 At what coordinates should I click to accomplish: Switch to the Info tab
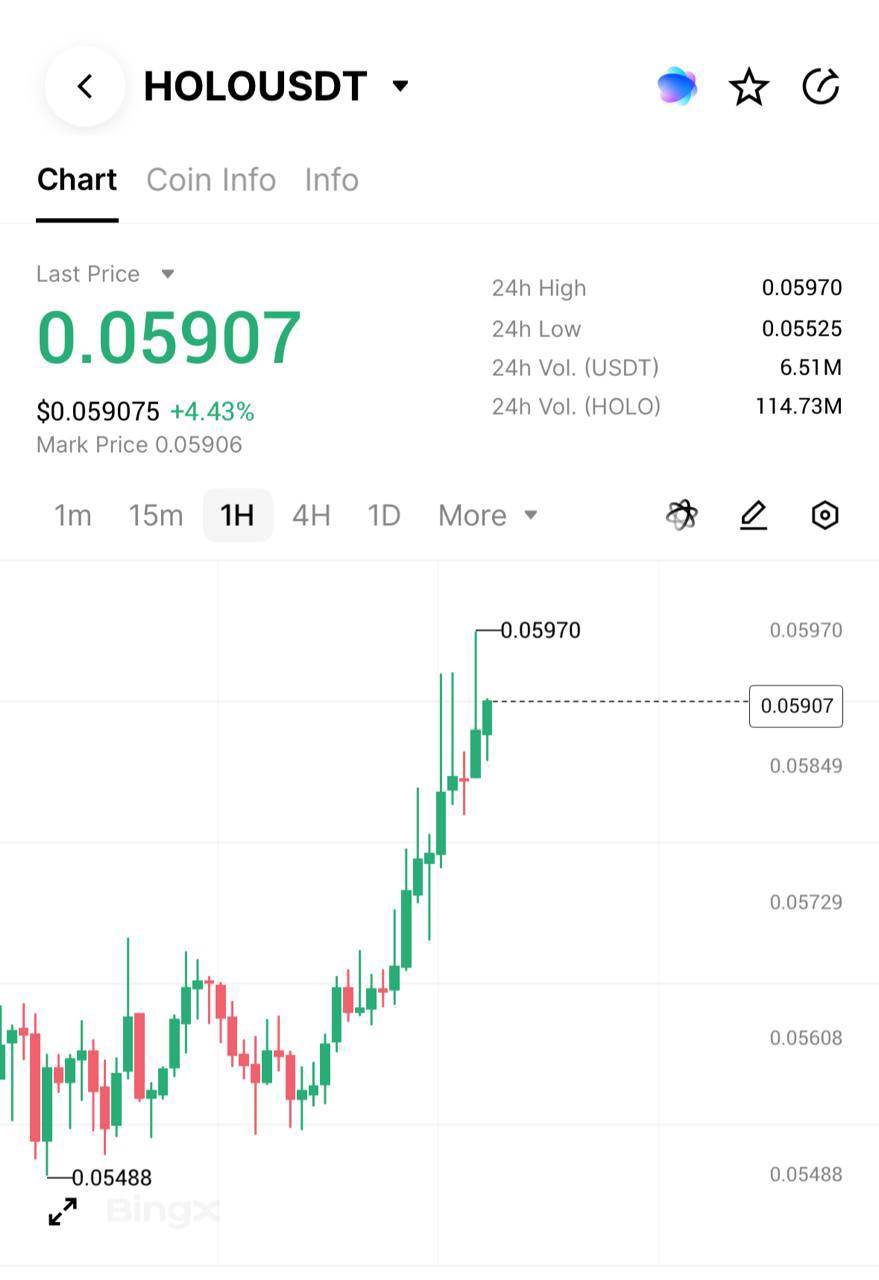point(331,180)
